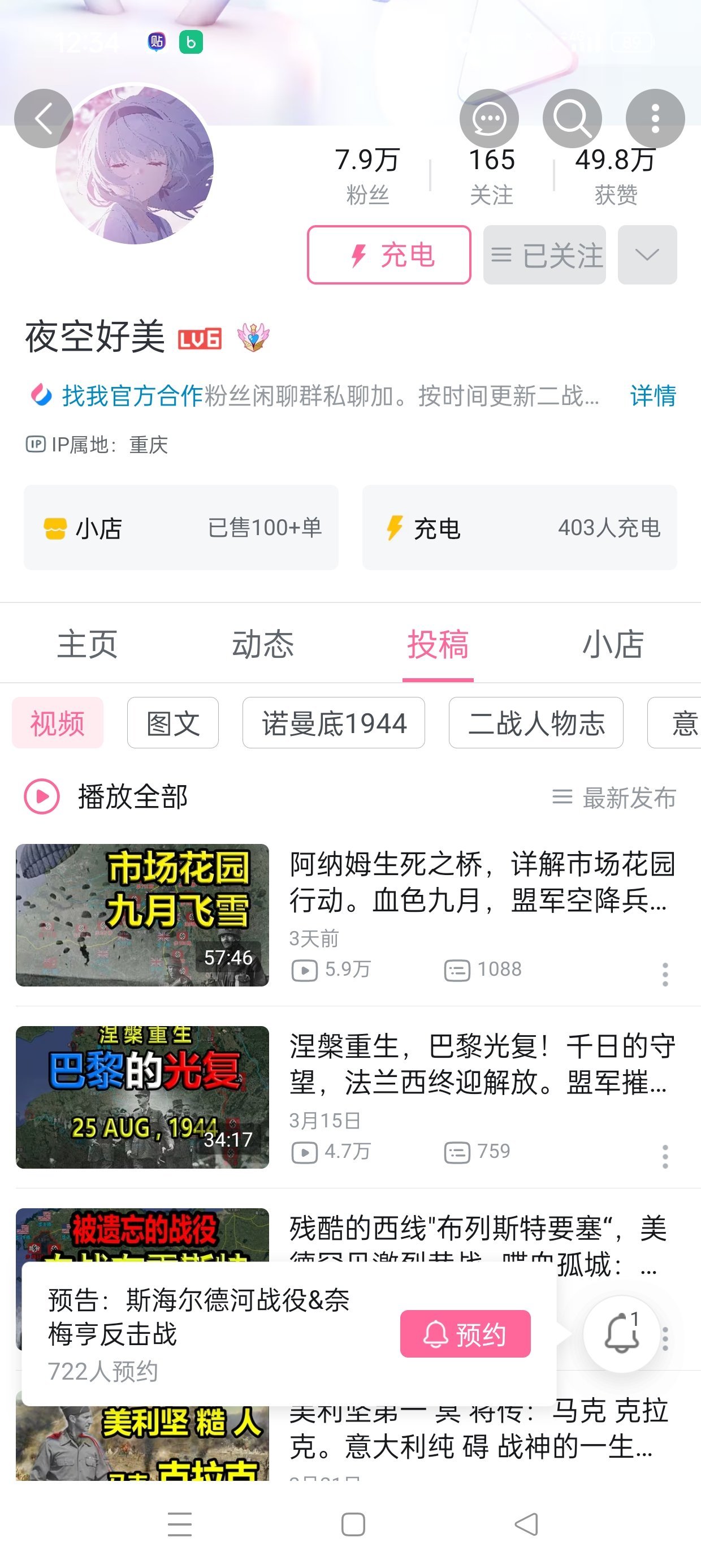The image size is (701, 1568).
Task: Open the top overflow menu
Action: point(655,119)
